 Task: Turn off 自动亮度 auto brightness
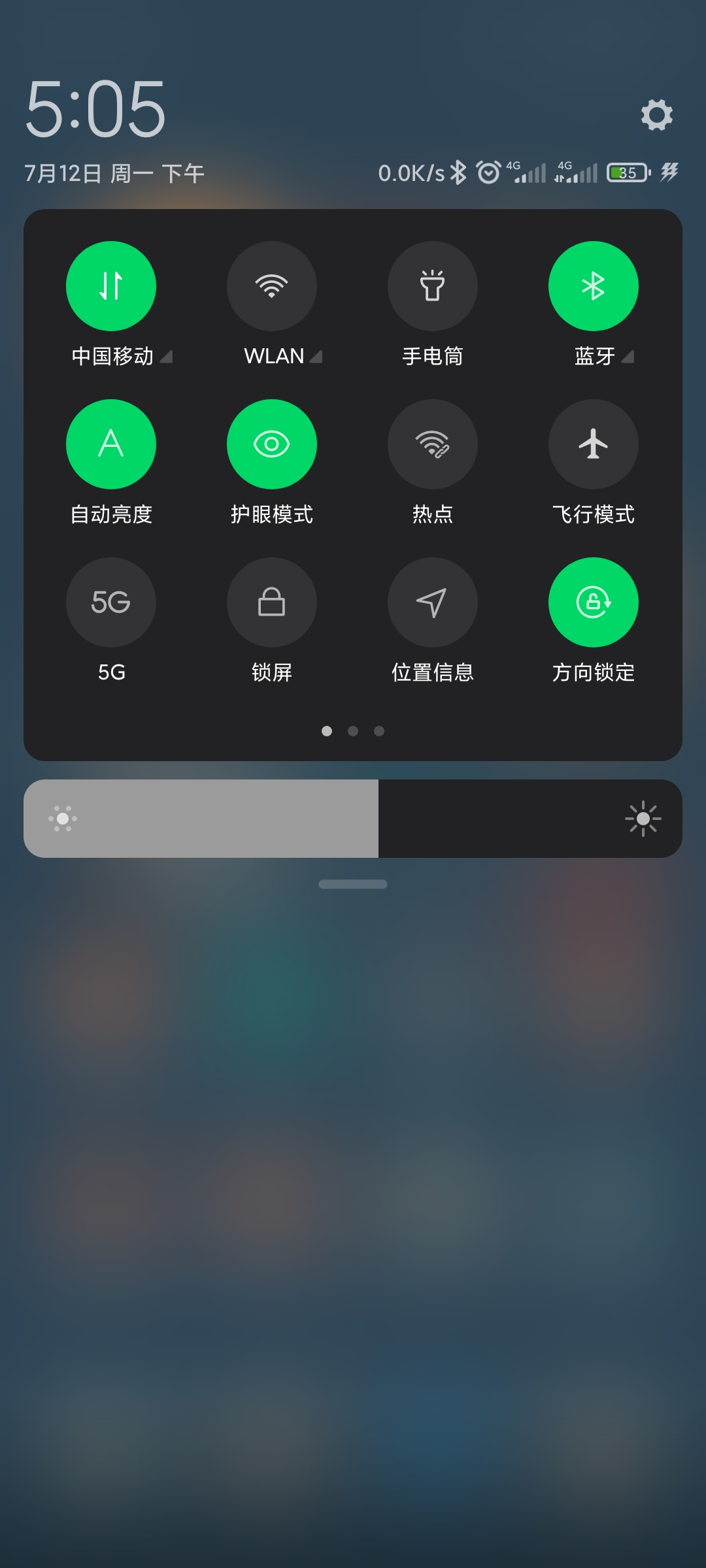111,444
